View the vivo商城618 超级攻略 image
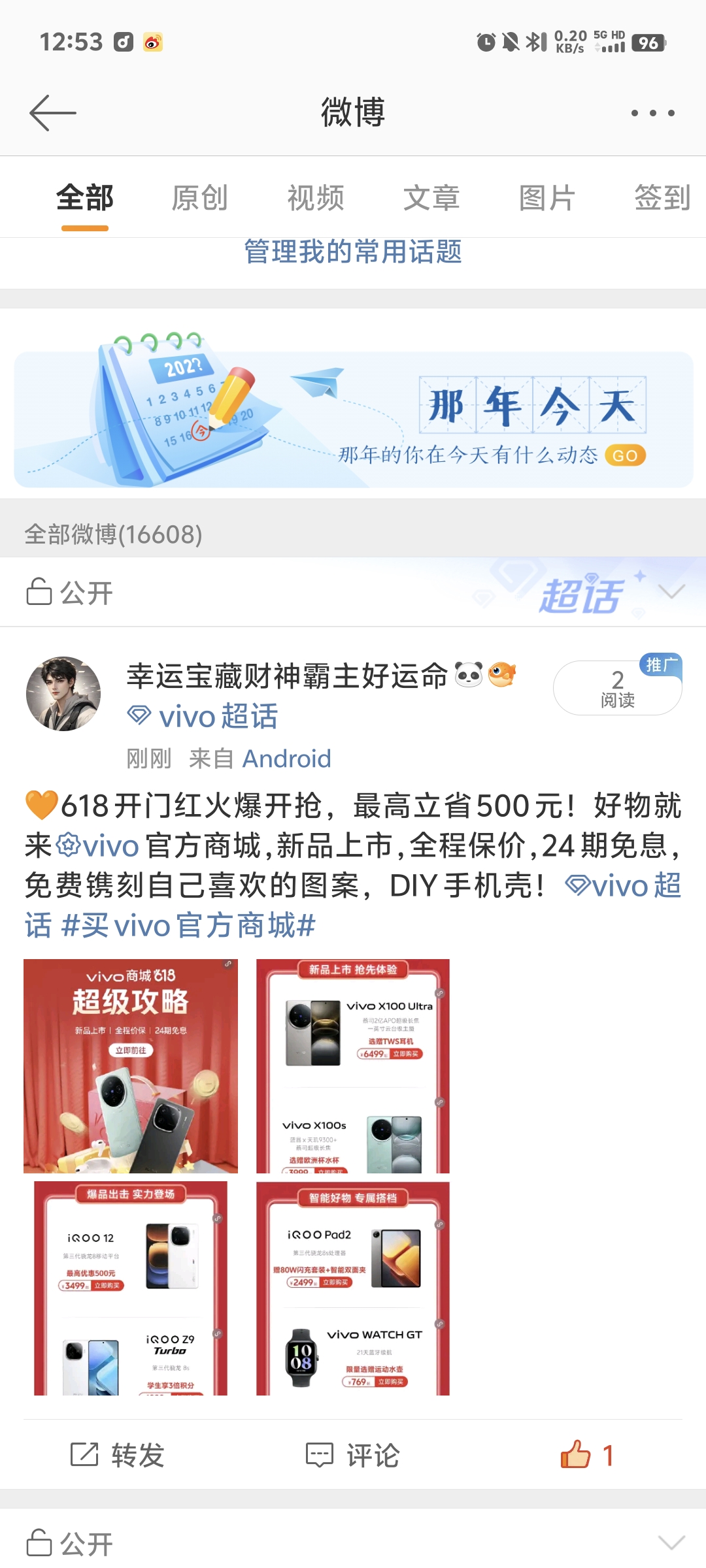 (131, 1066)
